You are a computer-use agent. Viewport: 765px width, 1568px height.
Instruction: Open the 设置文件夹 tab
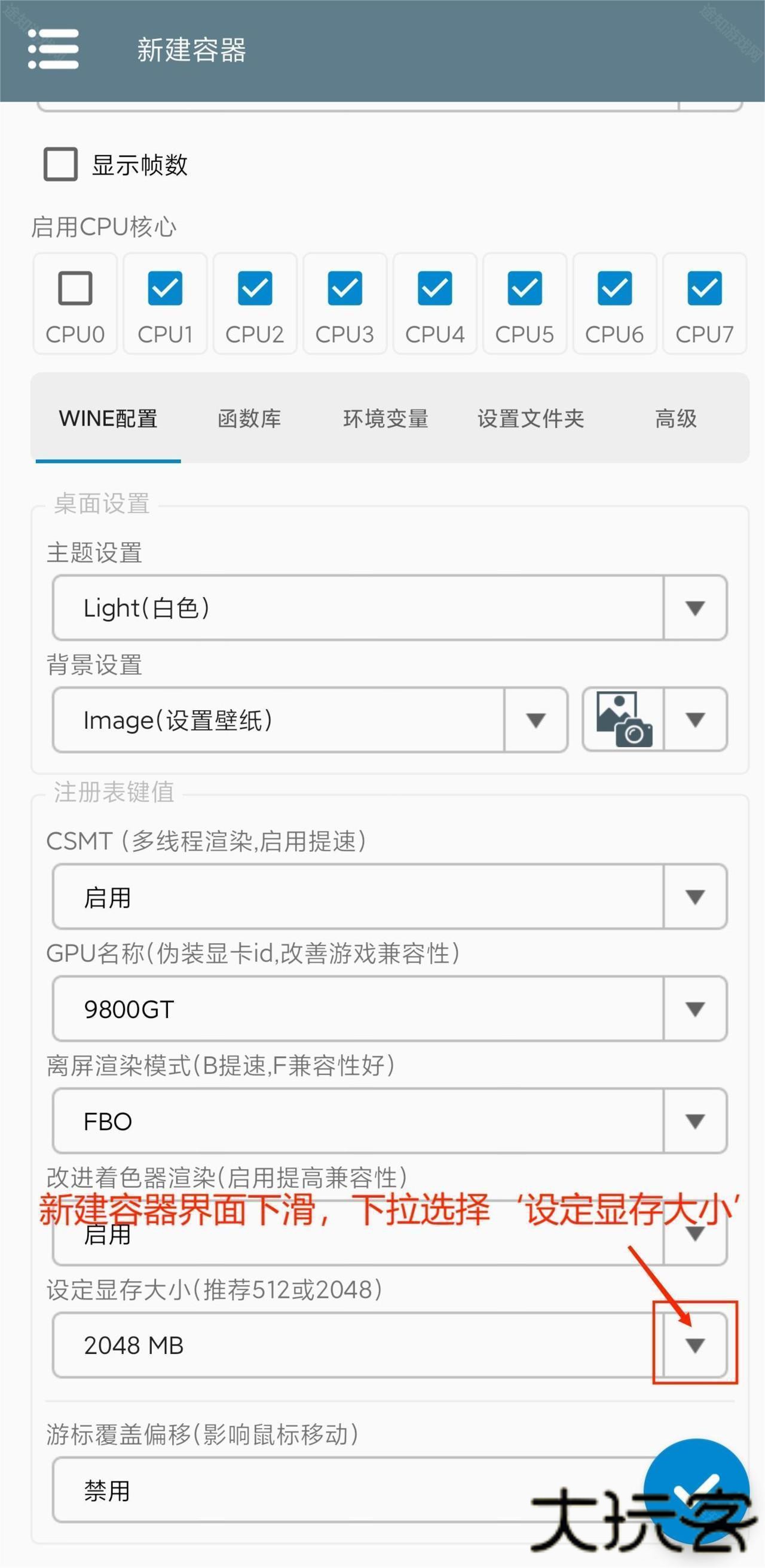coord(530,419)
